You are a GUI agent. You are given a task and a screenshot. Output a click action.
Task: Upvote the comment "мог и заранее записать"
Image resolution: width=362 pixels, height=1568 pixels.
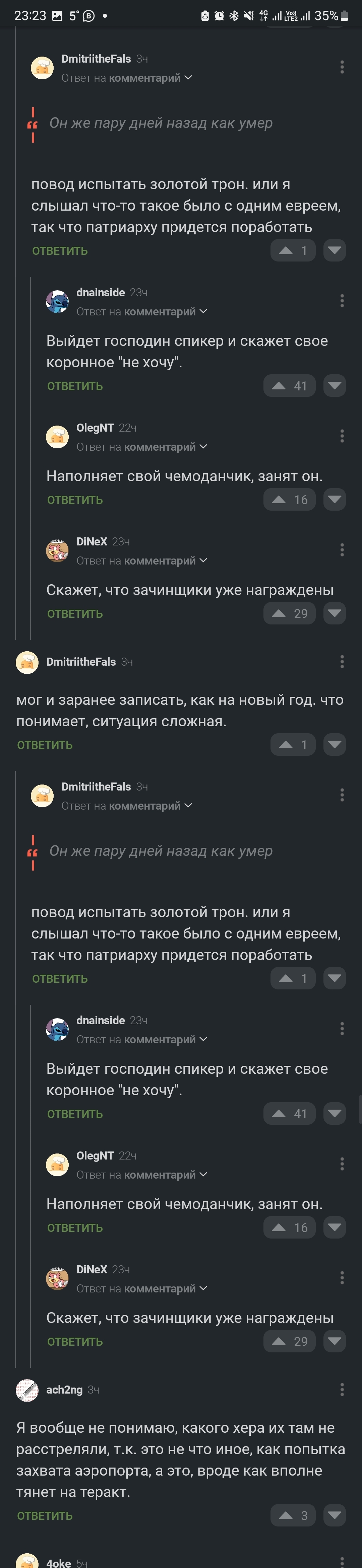click(x=286, y=744)
